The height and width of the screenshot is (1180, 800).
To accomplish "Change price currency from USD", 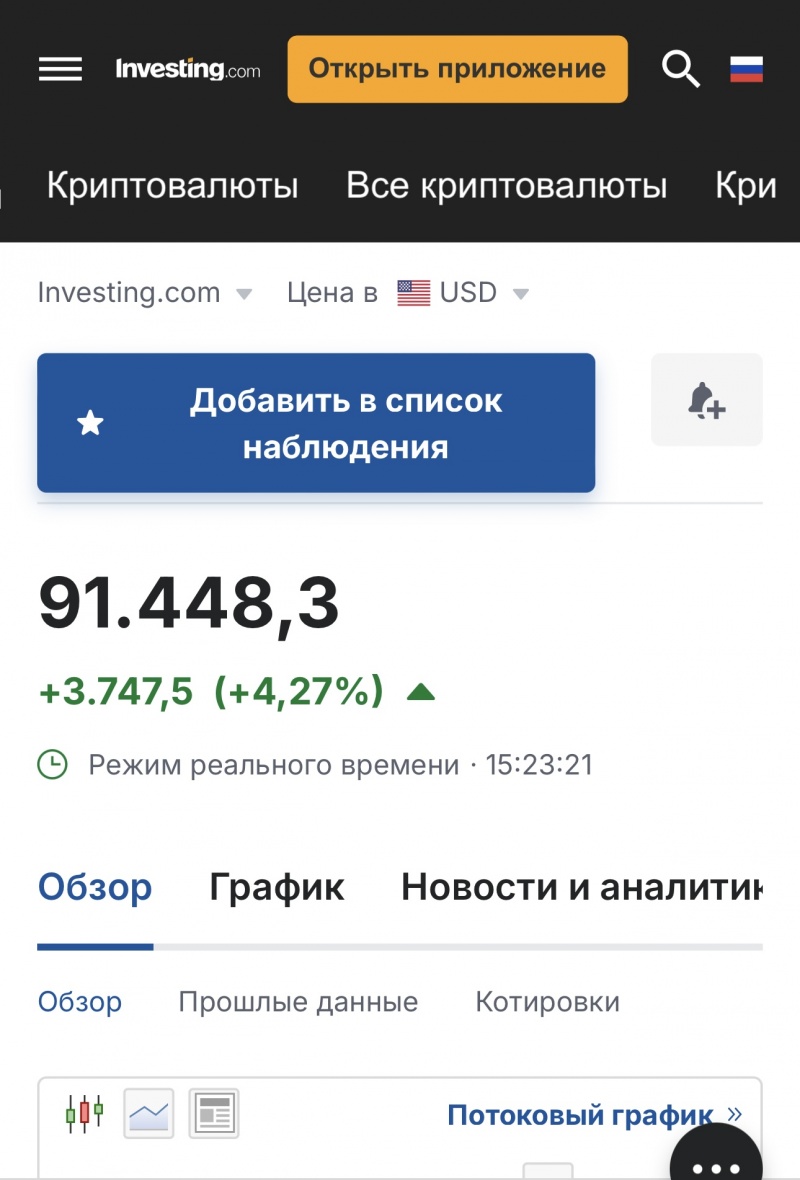I will point(463,293).
